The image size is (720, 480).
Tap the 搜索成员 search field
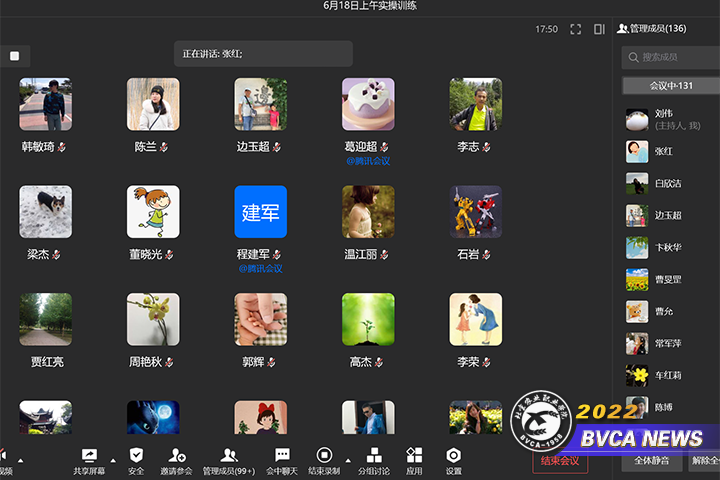(670, 57)
